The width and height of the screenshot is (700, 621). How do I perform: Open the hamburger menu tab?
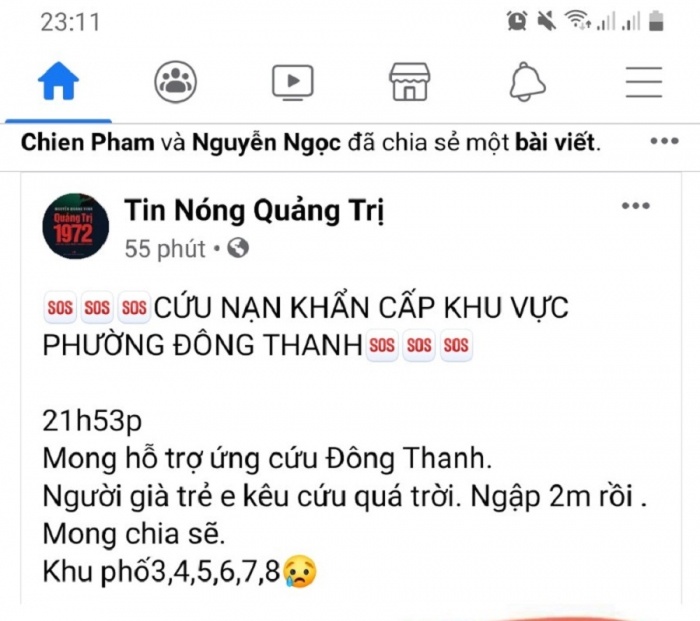(644, 82)
